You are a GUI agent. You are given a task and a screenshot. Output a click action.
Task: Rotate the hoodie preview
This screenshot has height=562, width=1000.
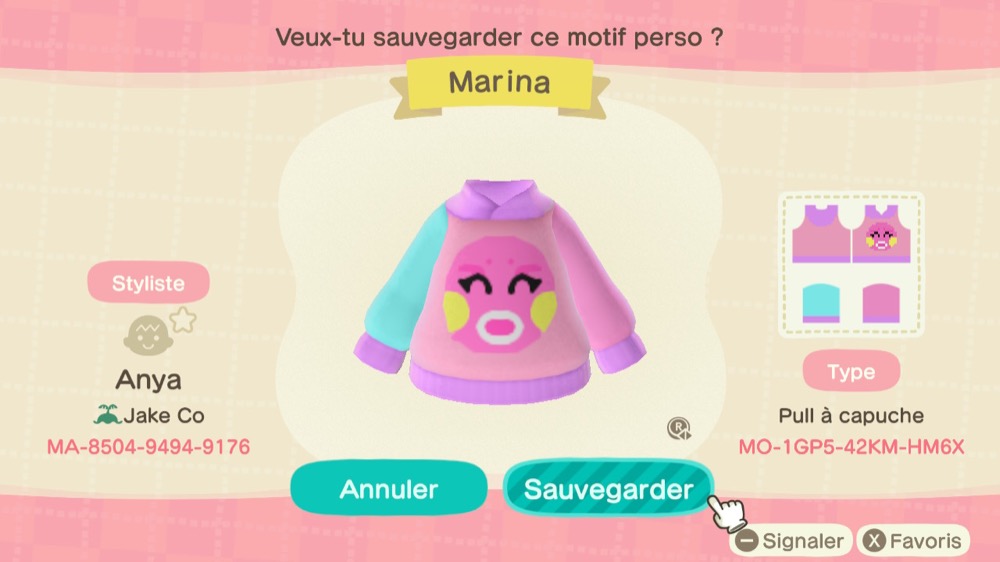pos(679,428)
